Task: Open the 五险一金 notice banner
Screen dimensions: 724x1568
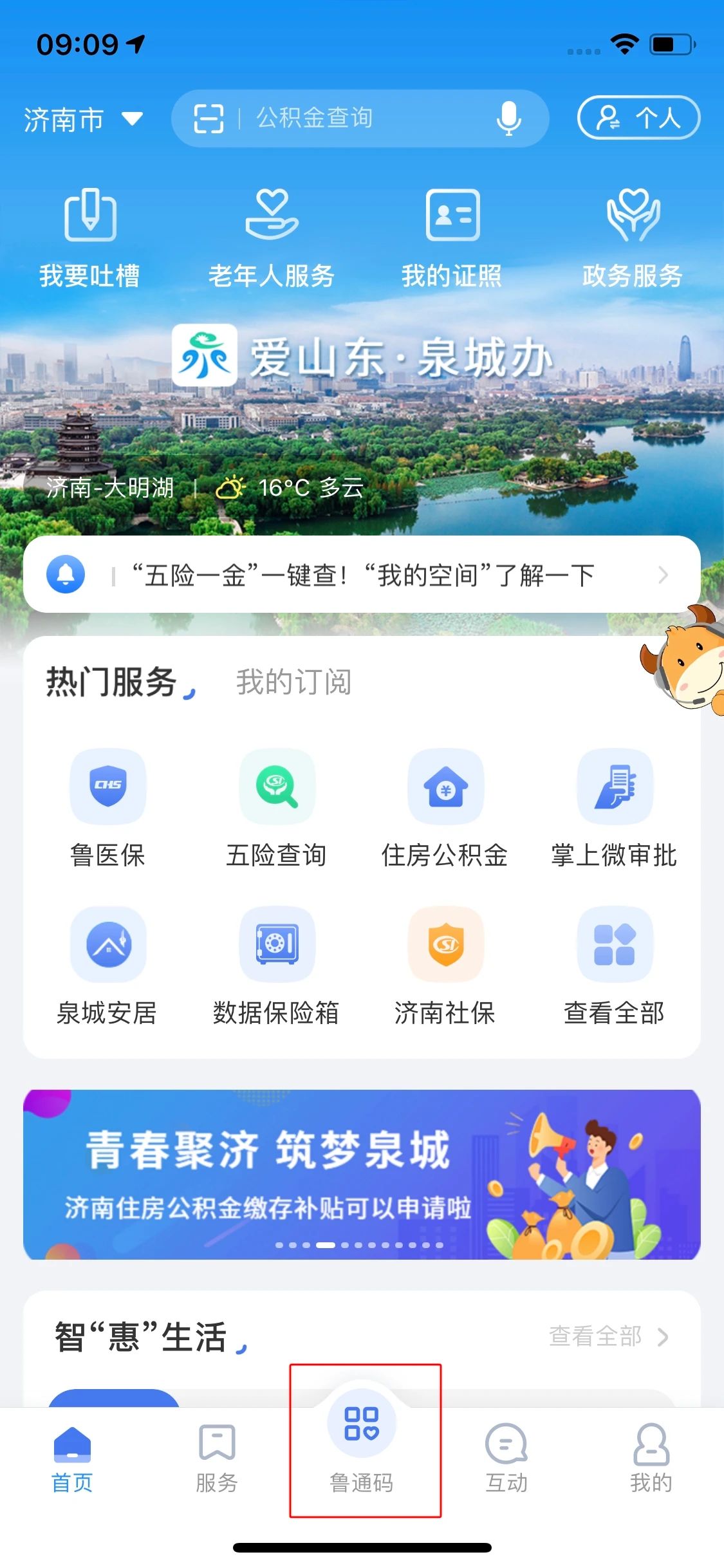Action: coord(362,574)
